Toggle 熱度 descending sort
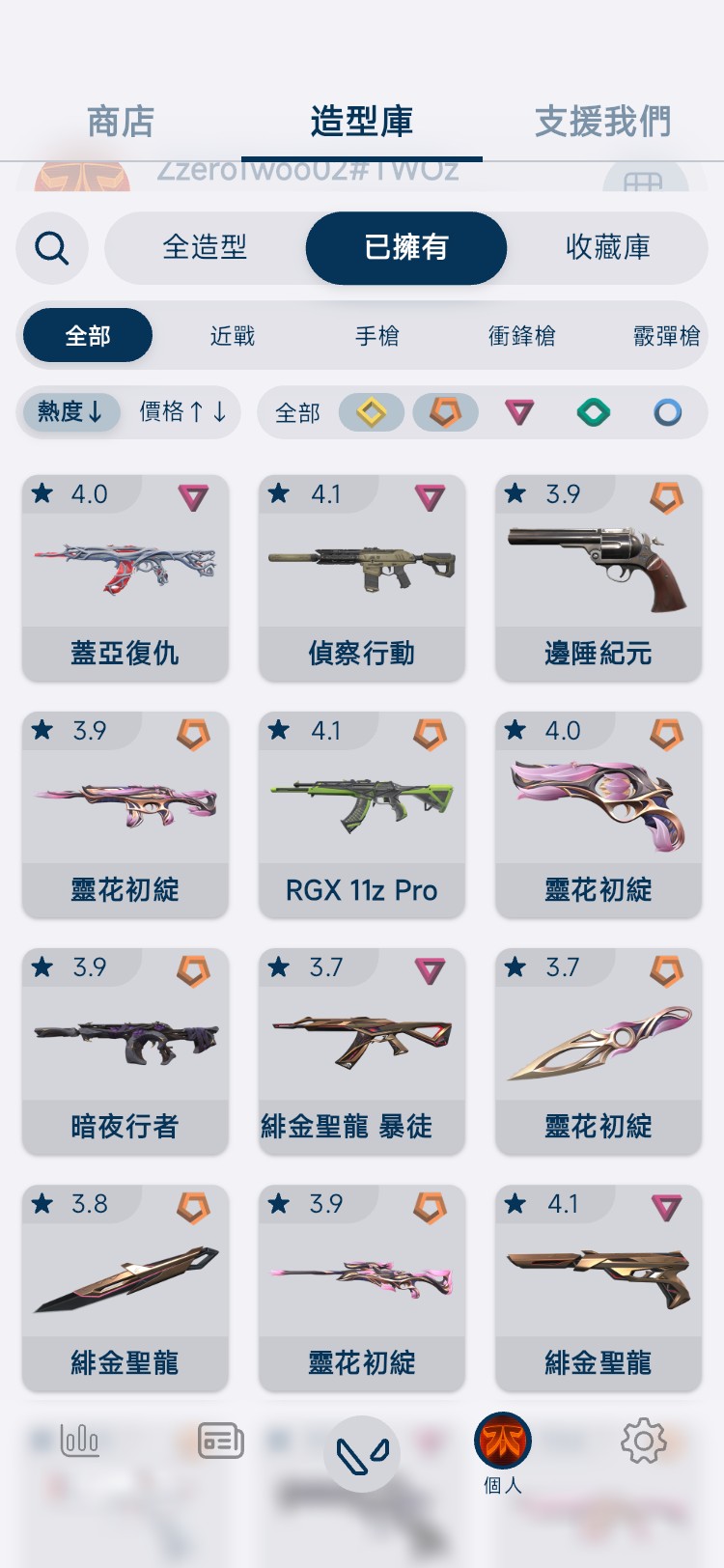The width and height of the screenshot is (724, 1568). tap(70, 412)
